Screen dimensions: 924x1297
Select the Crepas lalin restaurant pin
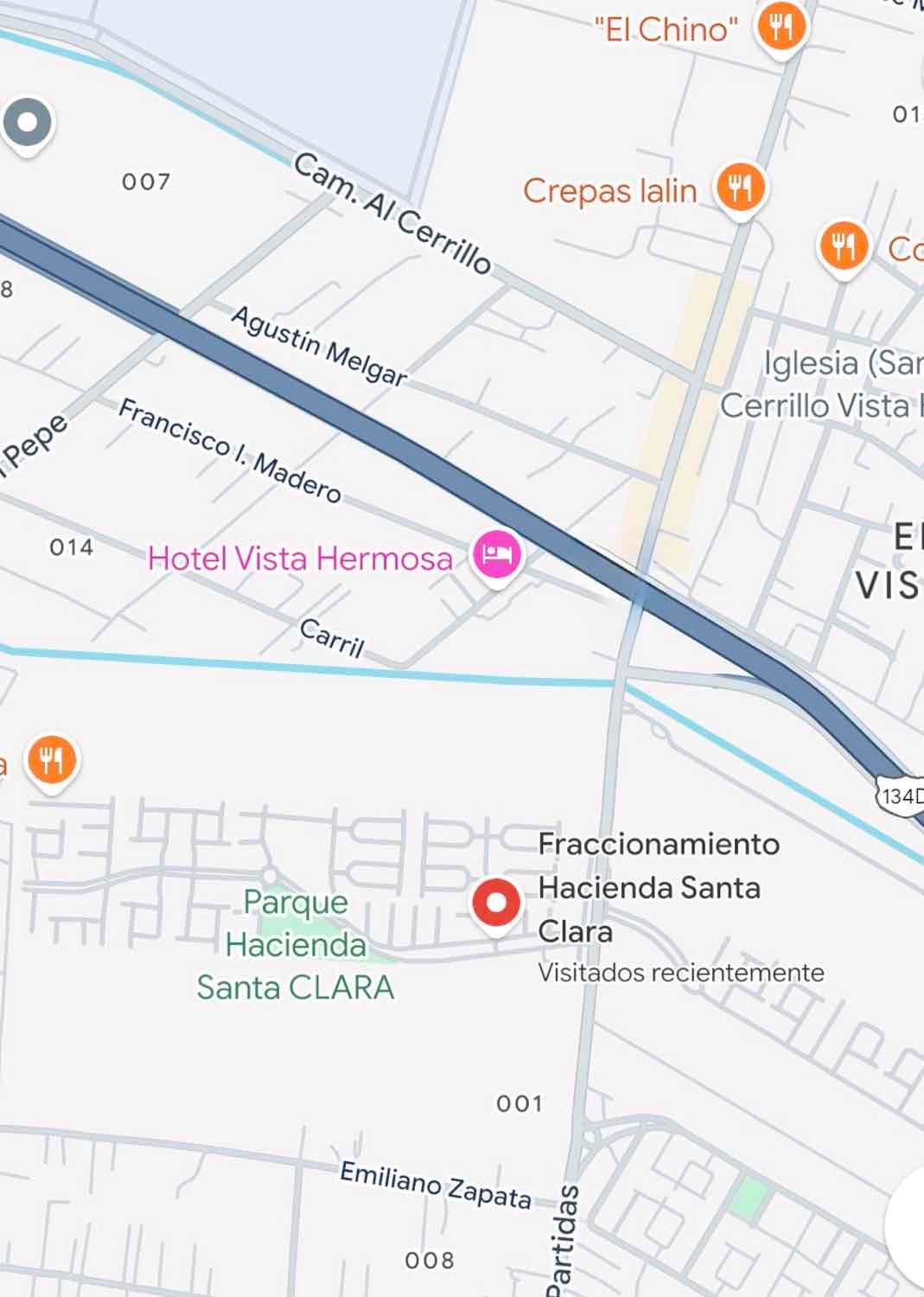(741, 189)
